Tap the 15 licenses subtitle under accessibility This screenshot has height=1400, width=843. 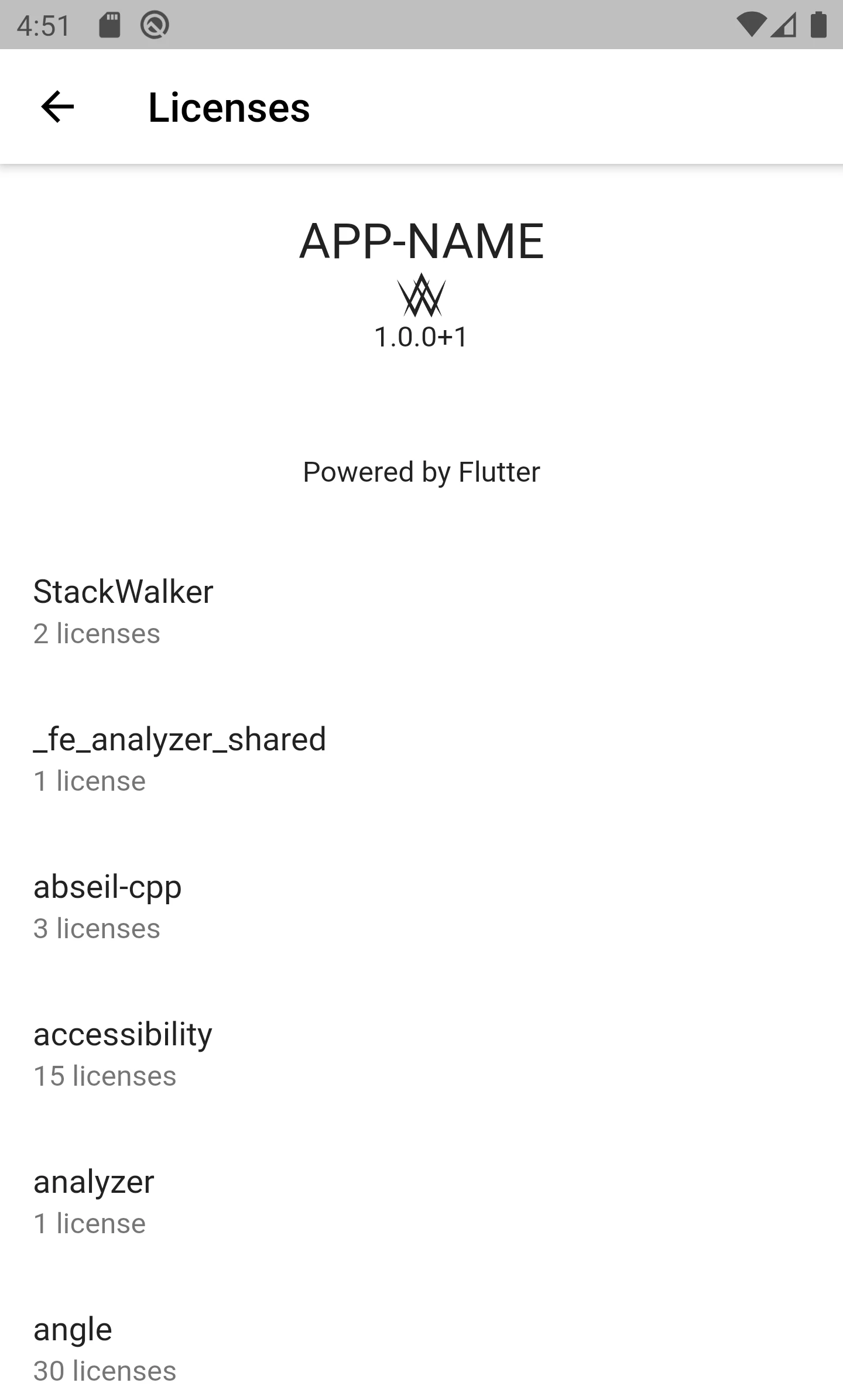coord(105,1076)
